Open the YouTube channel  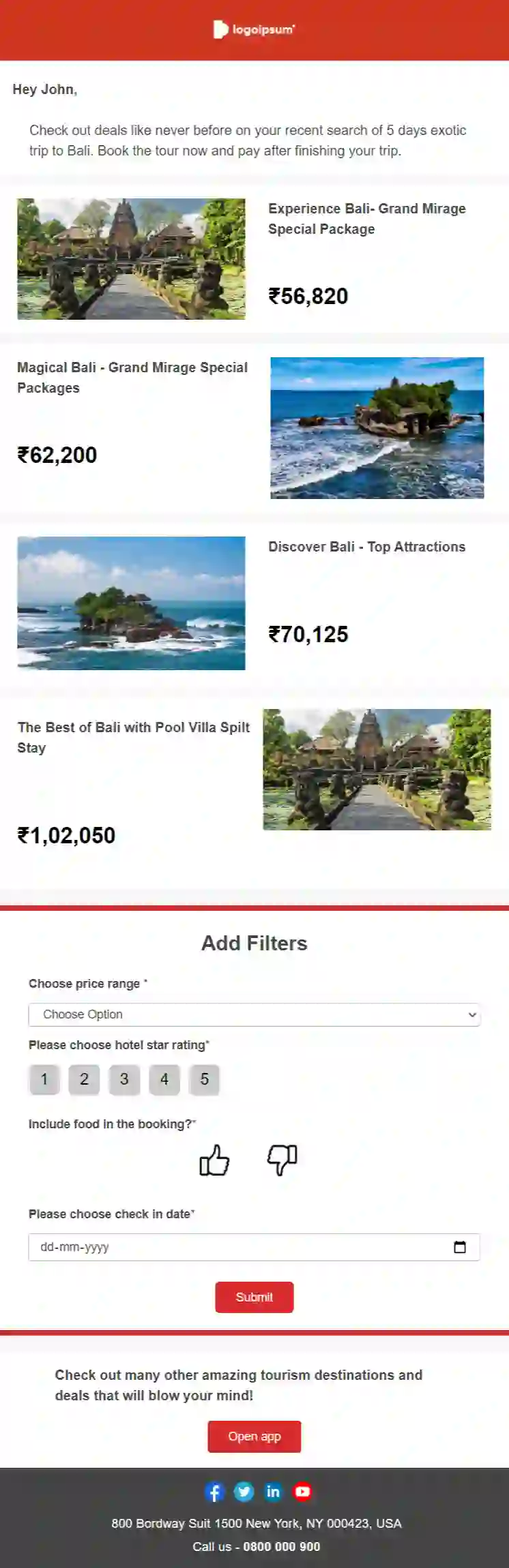(x=302, y=1492)
